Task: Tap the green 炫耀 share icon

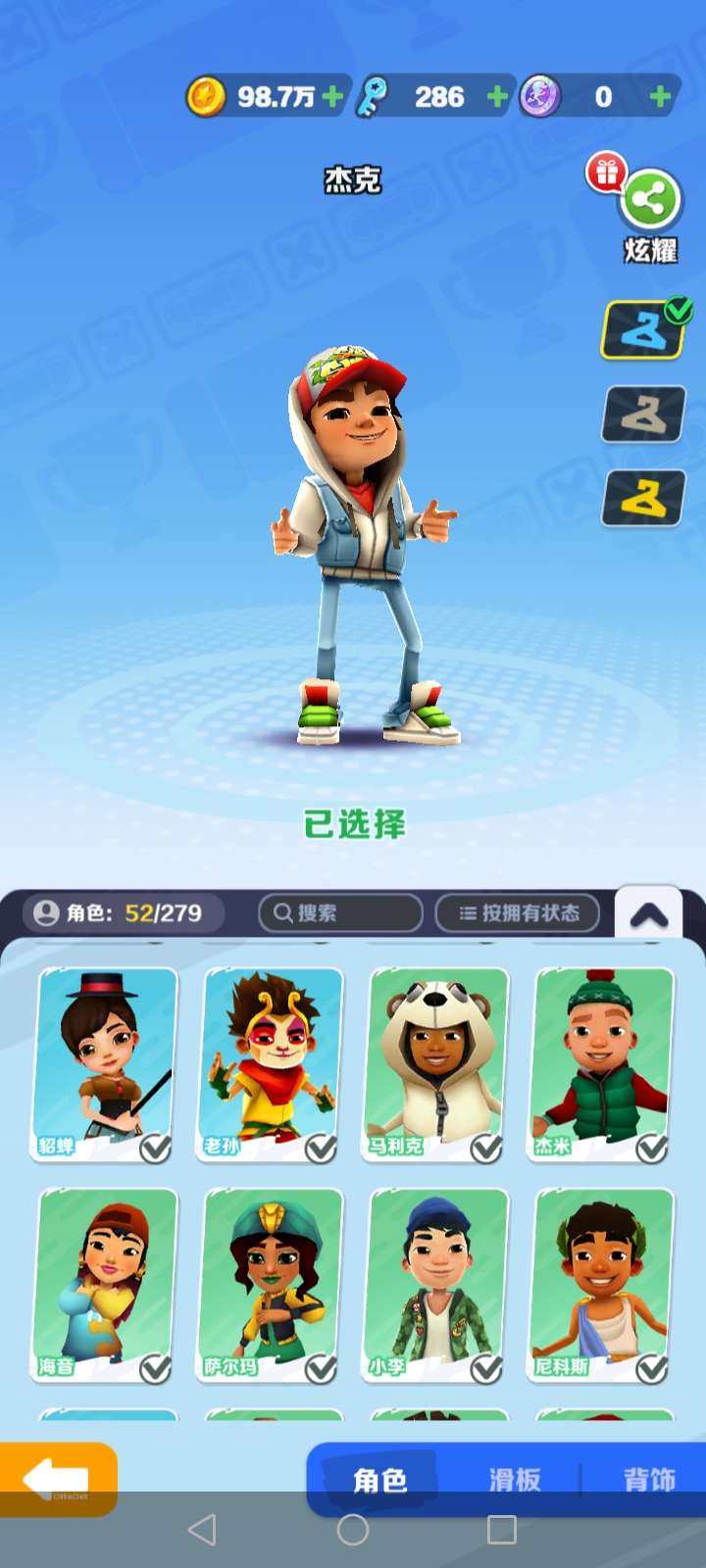Action: coord(649,199)
